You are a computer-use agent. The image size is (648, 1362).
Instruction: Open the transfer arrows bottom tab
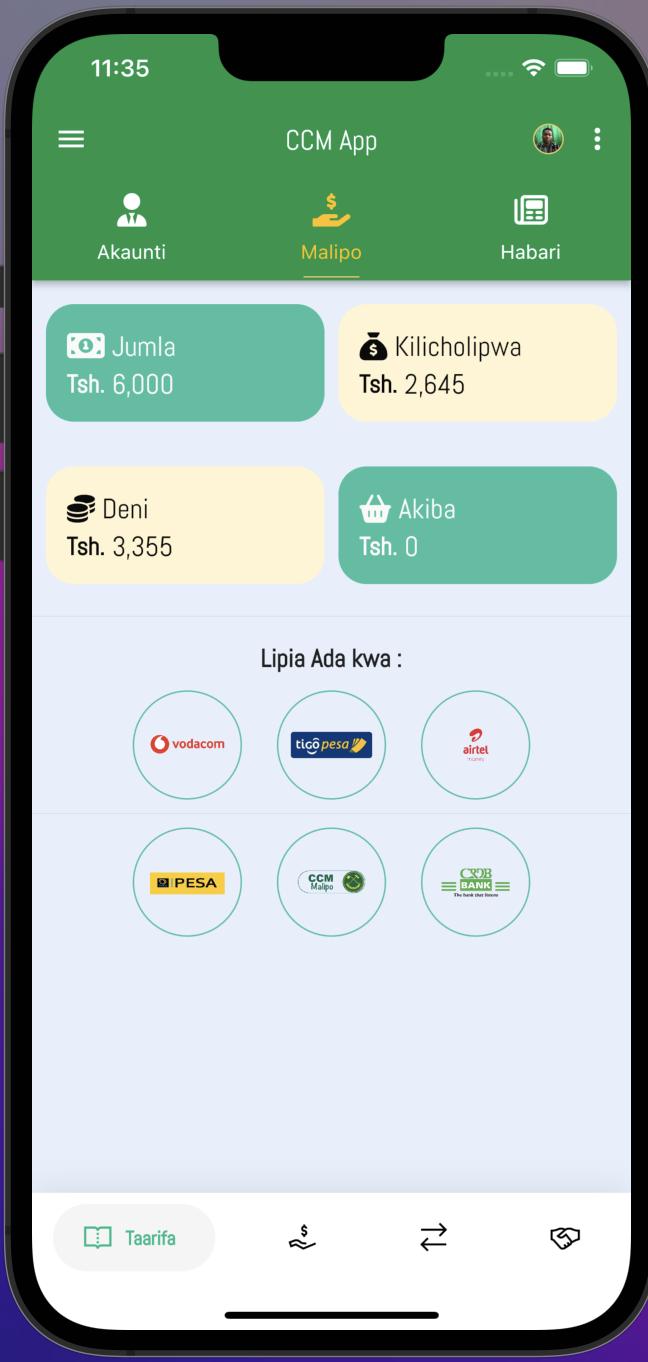433,1238
